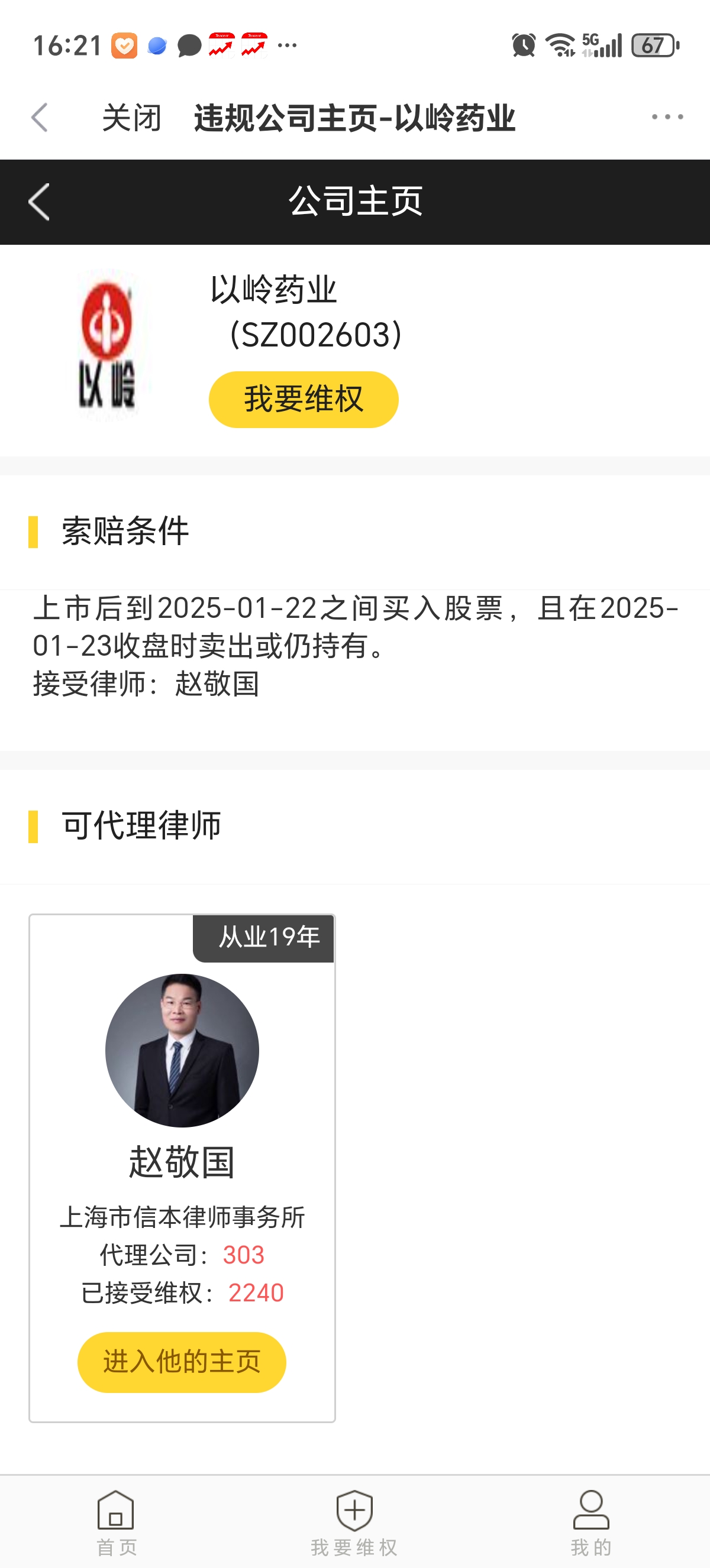
Task: Enter 赵敬国's homepage via 进入他的主页
Action: coord(182,1362)
